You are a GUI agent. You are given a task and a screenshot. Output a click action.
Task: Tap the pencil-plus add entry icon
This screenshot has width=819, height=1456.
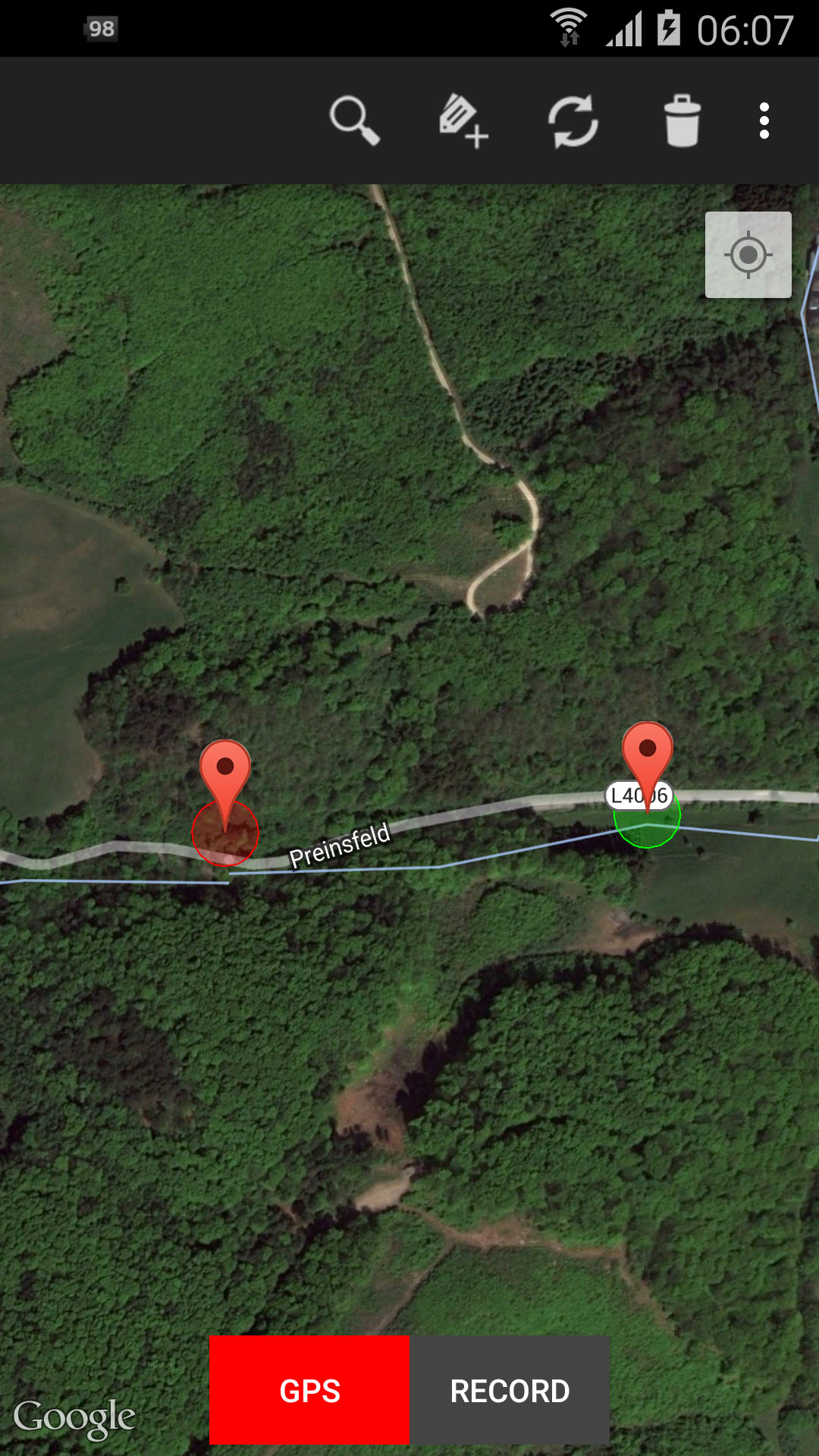[463, 121]
